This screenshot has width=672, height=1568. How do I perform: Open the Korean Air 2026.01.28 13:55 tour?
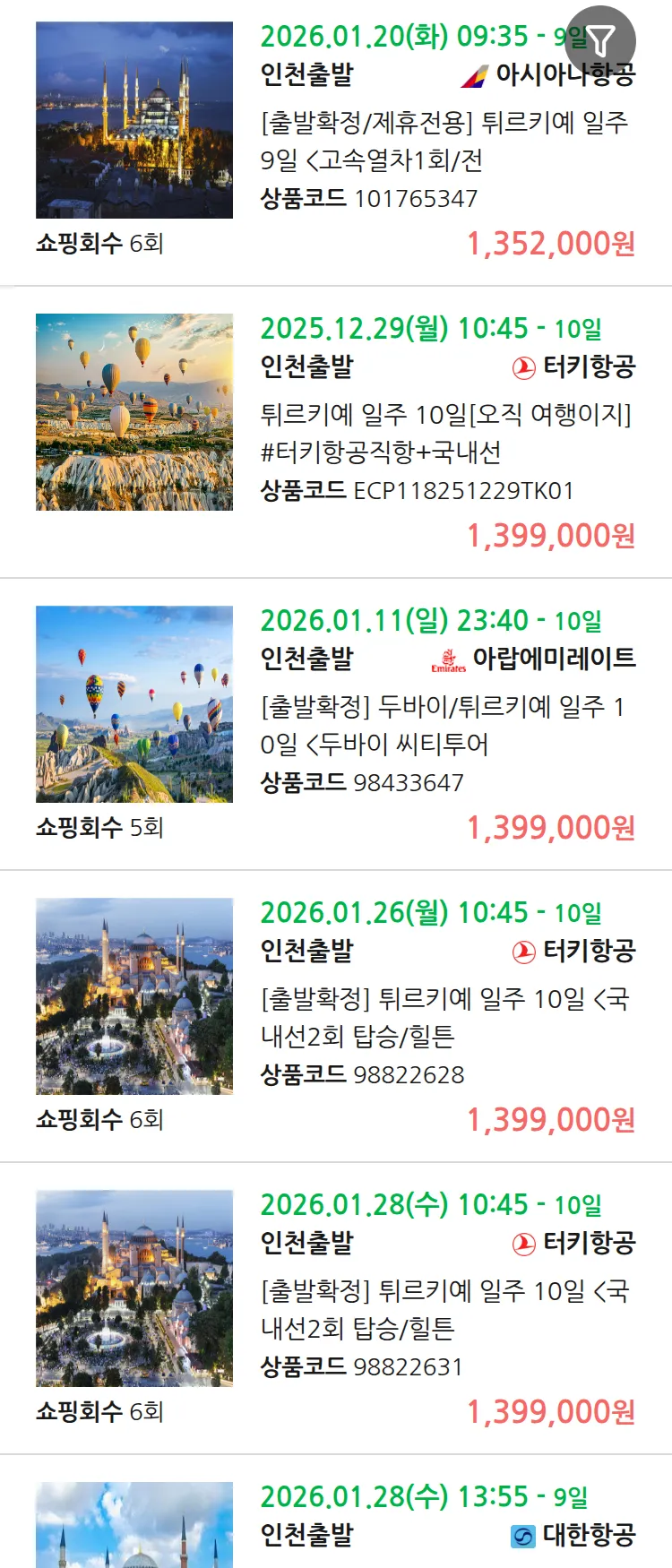coord(445,1516)
